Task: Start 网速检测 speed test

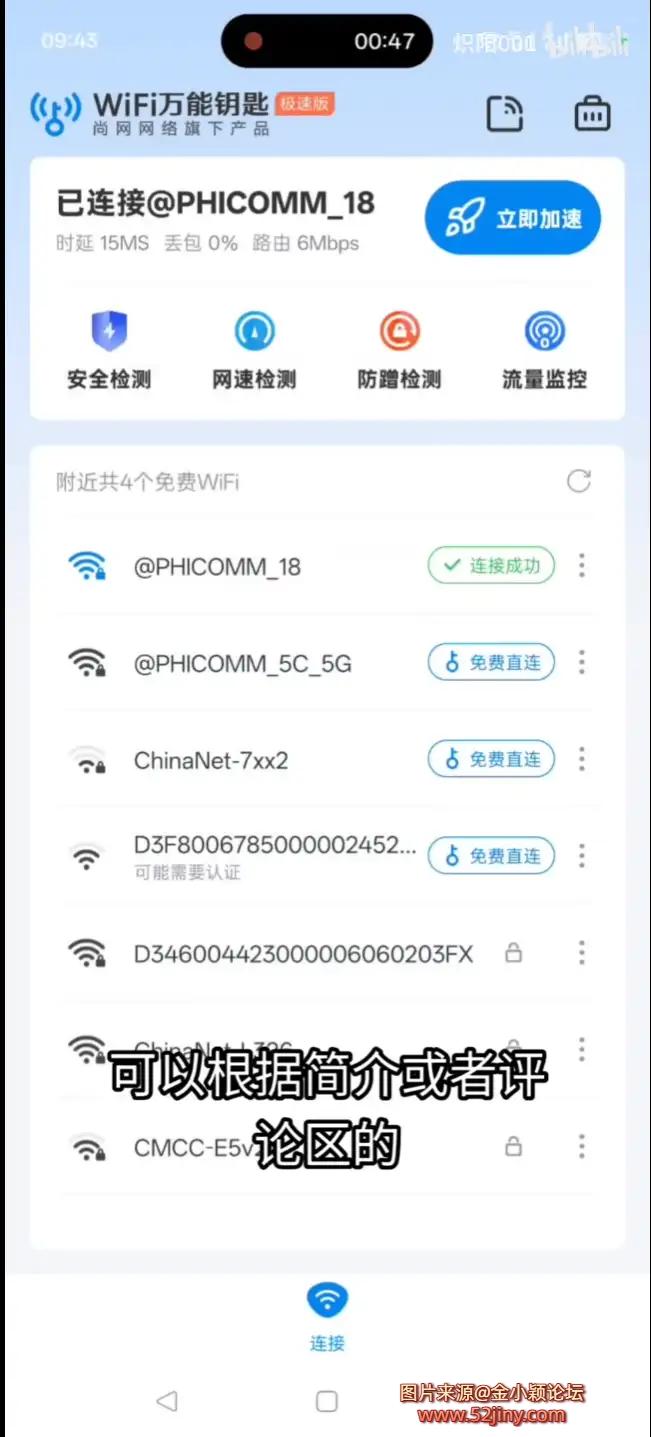Action: [254, 350]
